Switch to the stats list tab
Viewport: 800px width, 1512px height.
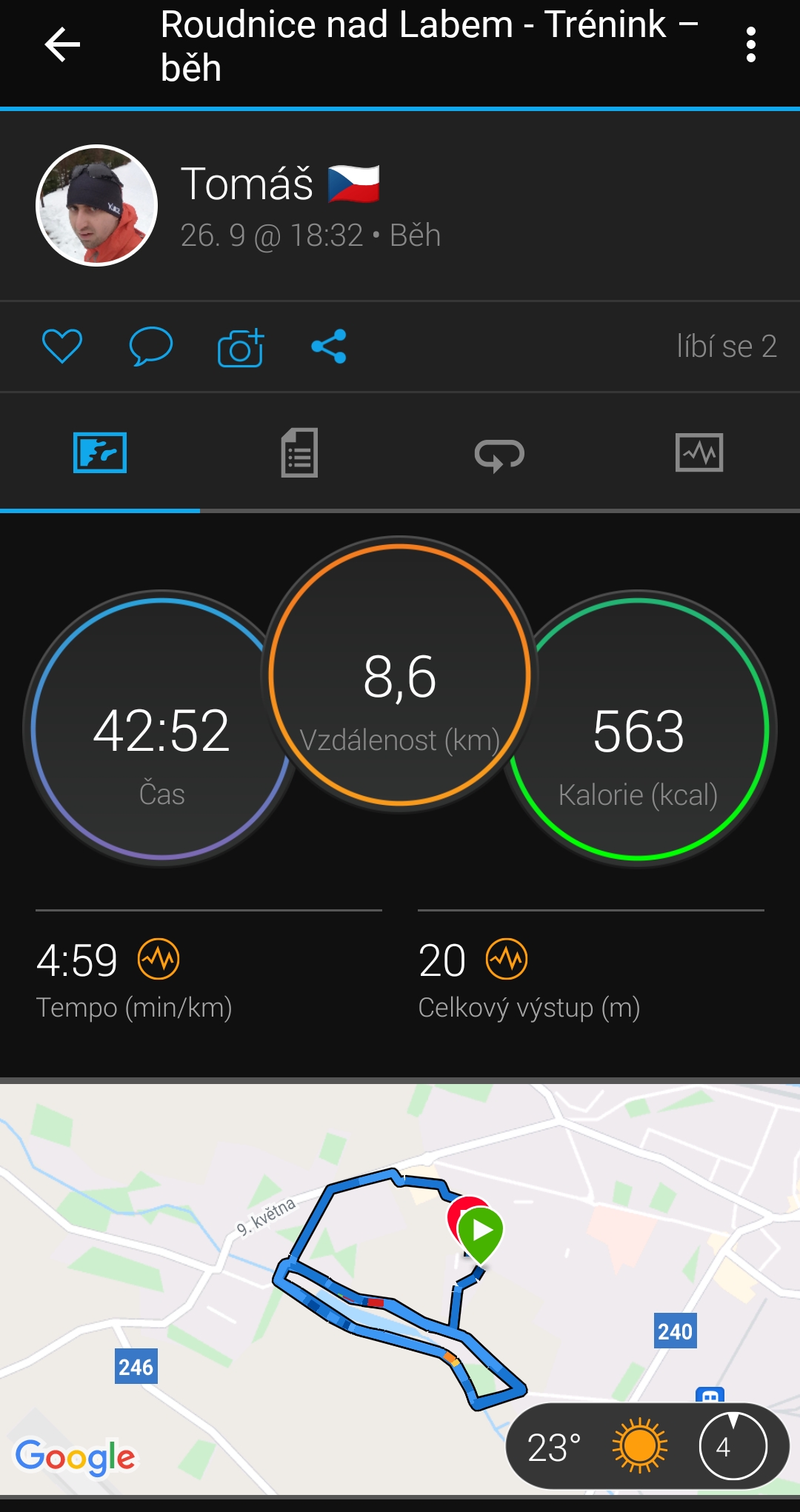[x=300, y=452]
